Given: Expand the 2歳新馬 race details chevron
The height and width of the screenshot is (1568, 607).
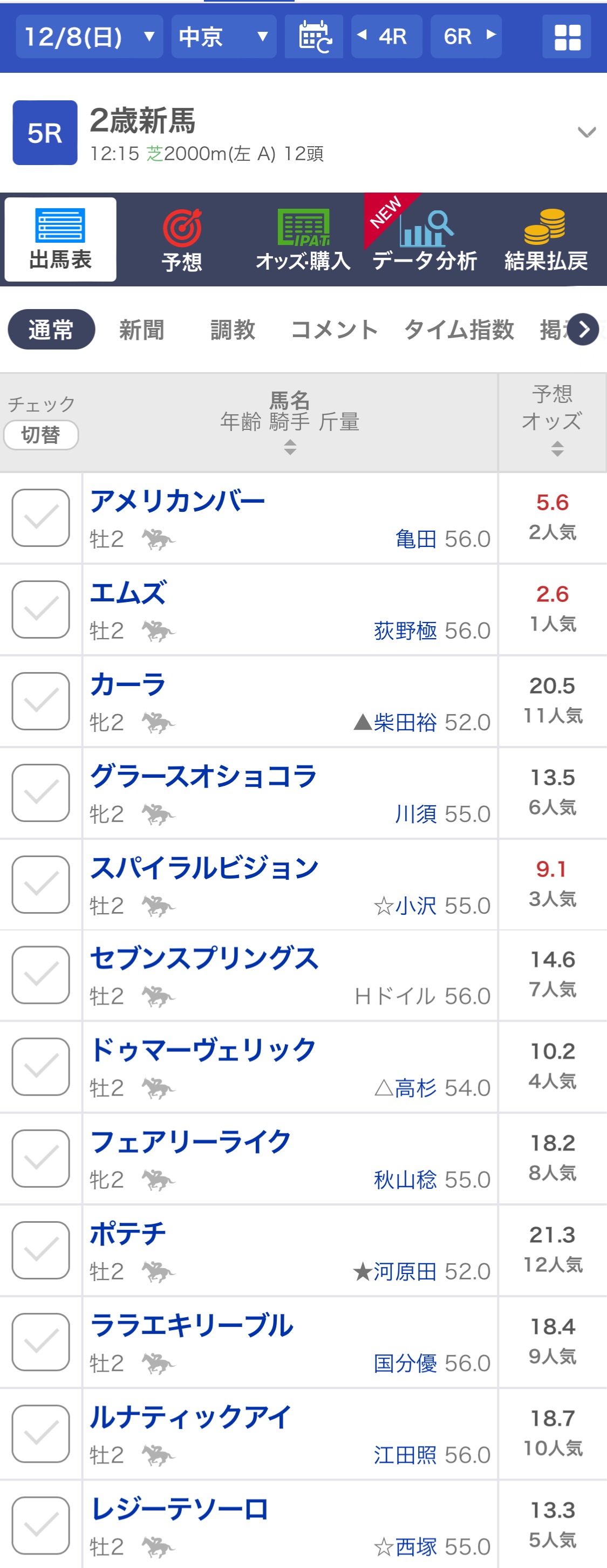Looking at the screenshot, I should click(x=586, y=132).
